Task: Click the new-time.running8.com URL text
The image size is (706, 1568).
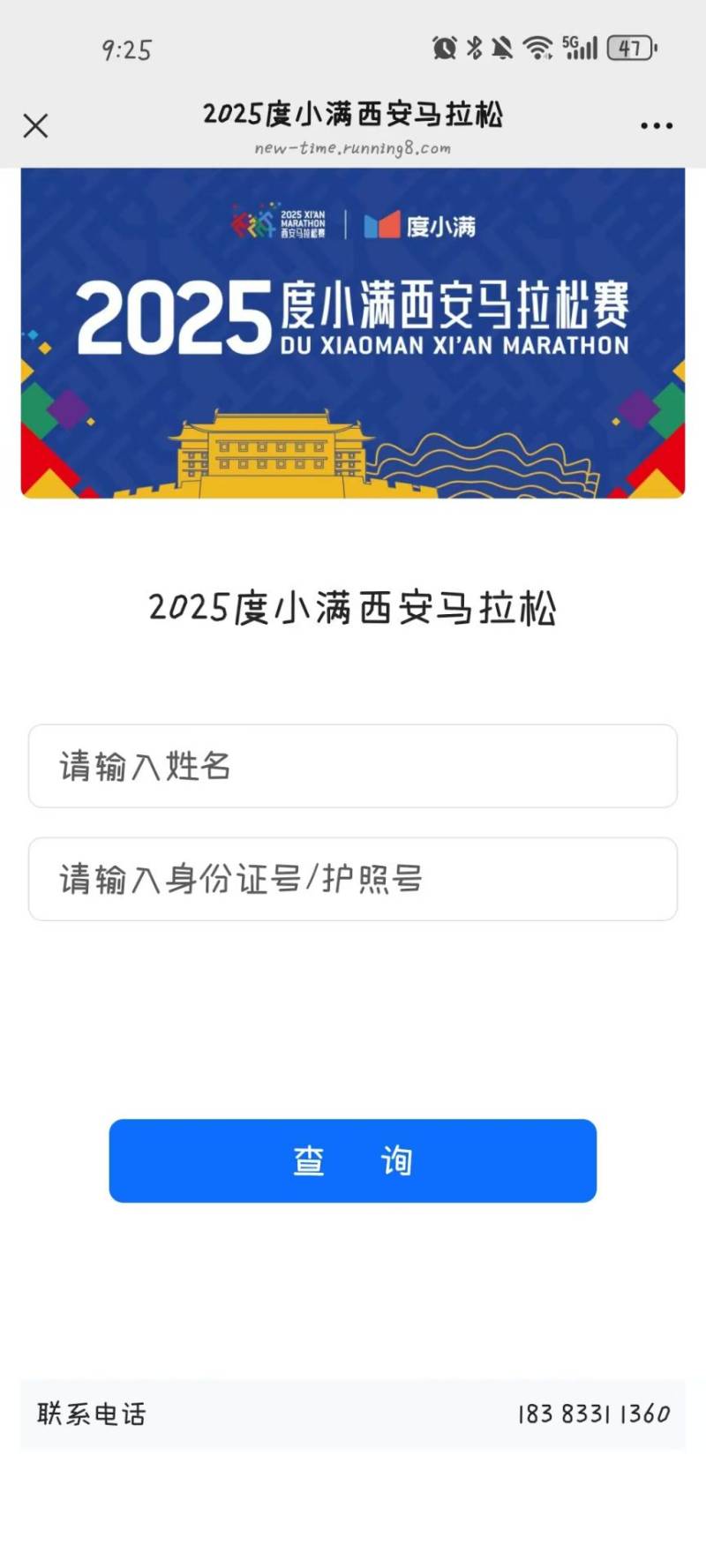Action: (x=352, y=147)
